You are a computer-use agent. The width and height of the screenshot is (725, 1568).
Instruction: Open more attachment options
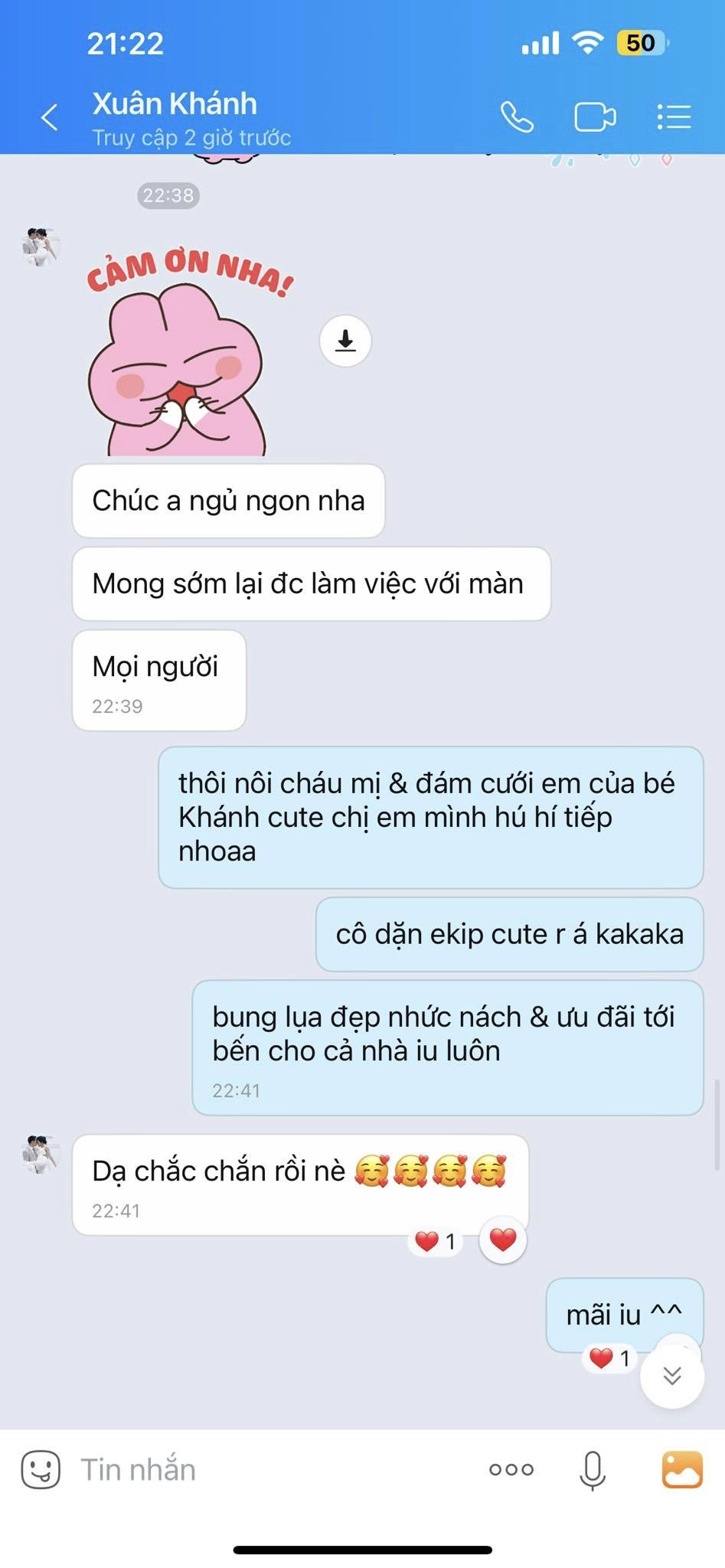[511, 1469]
